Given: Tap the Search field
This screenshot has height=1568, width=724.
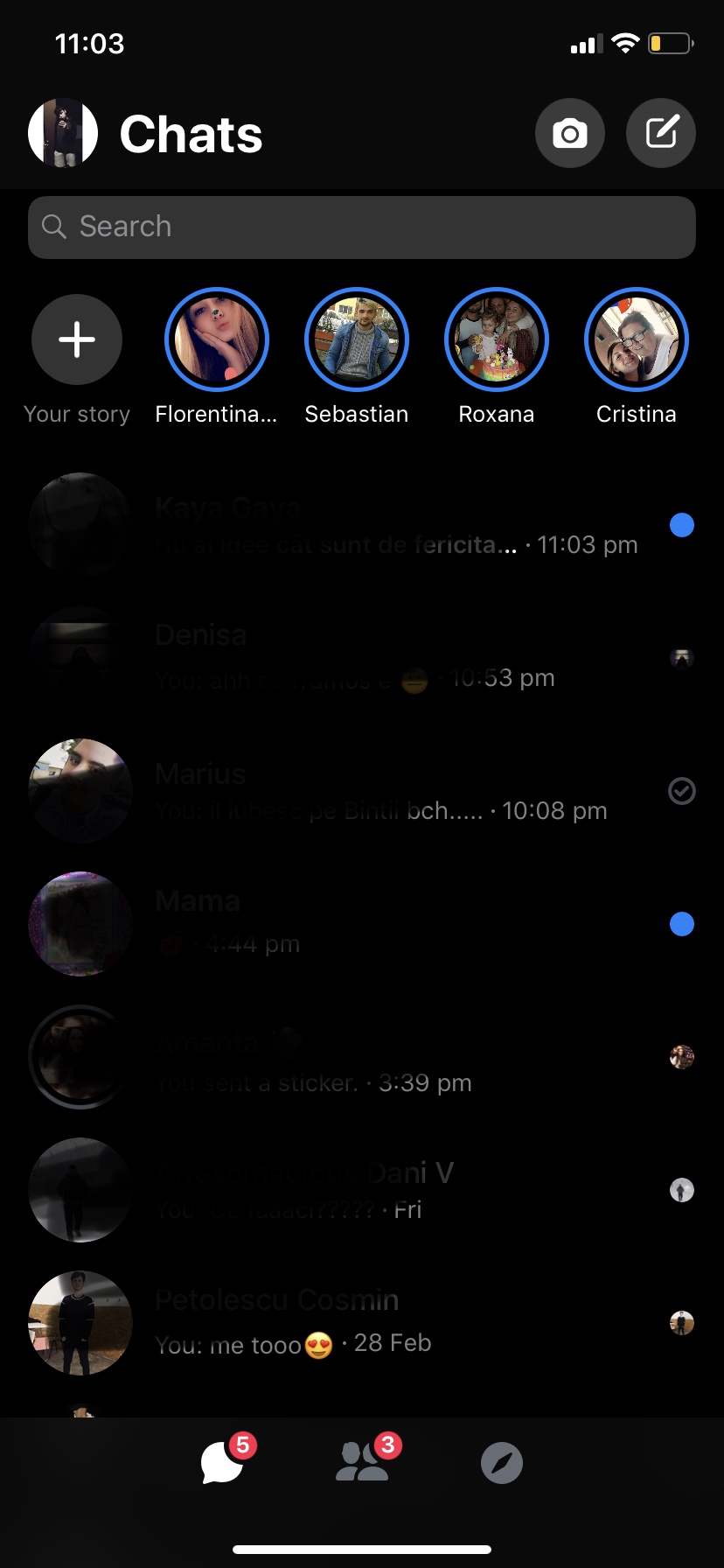Looking at the screenshot, I should coord(362,227).
